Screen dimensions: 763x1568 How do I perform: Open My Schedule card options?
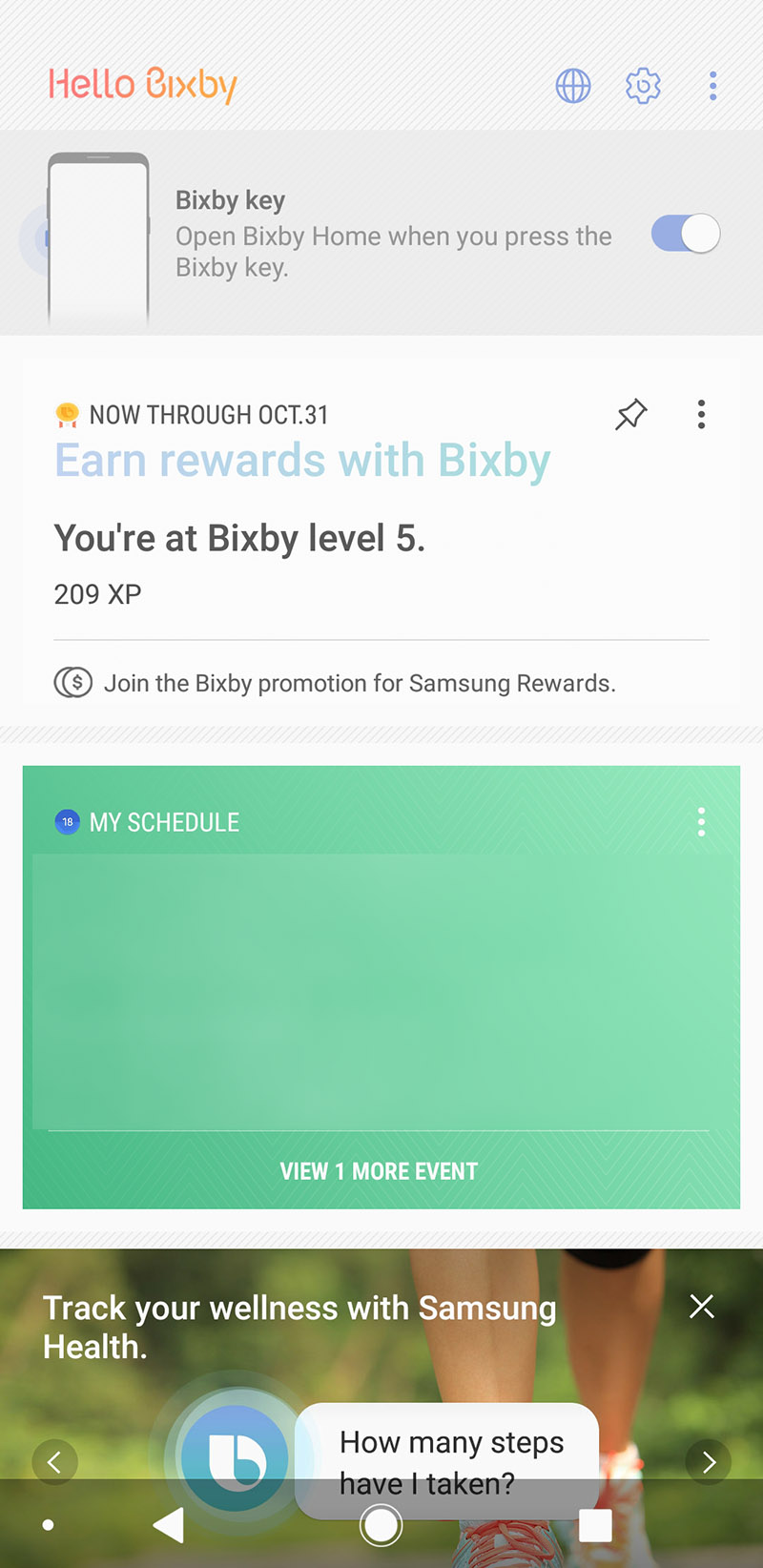(x=701, y=822)
